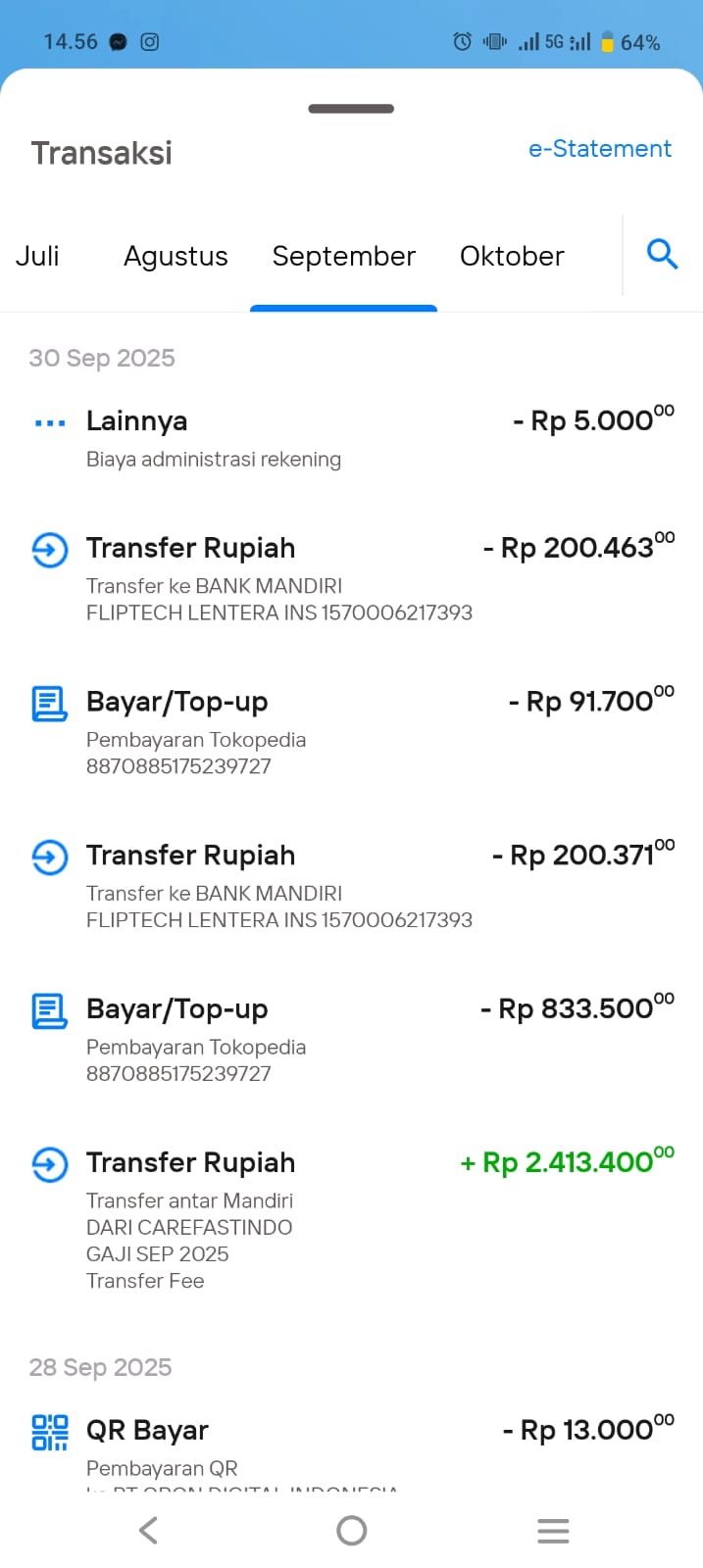Open the transaction search magnifier
Screen dimensions: 703x1568
point(663,255)
